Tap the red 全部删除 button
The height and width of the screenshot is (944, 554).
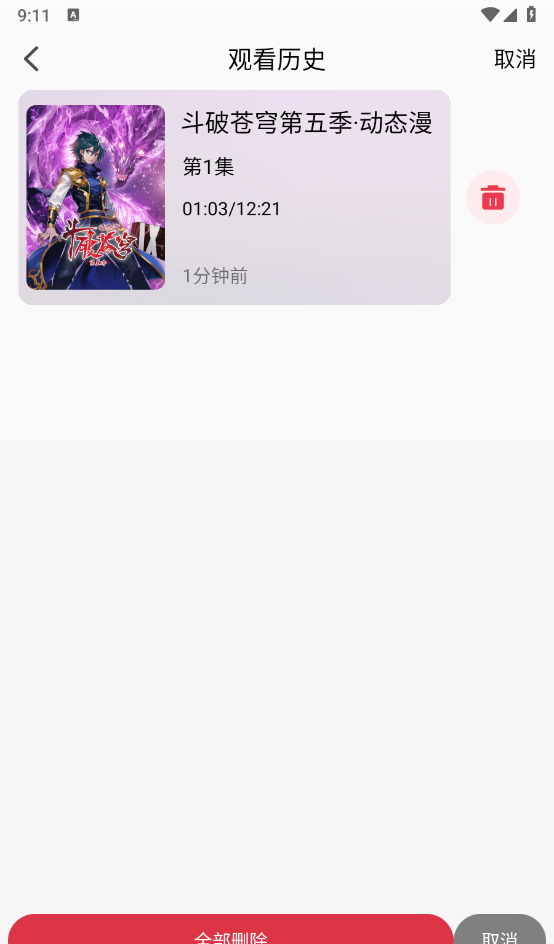230,929
